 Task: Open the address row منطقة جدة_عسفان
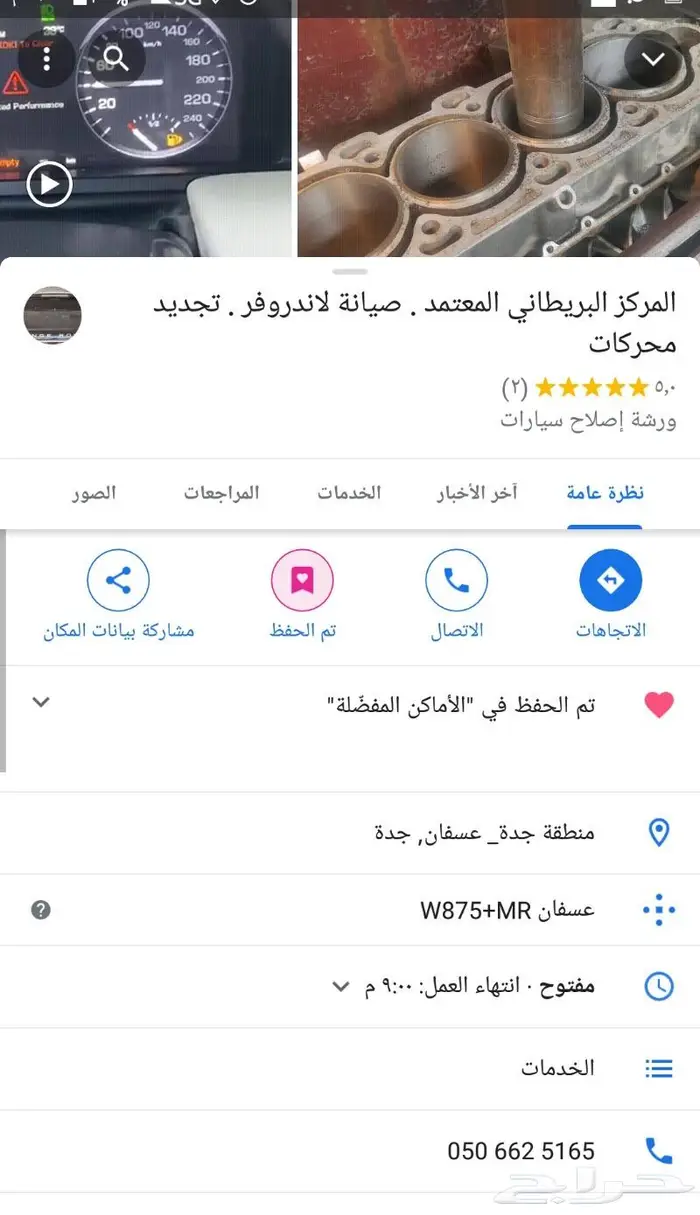click(484, 832)
